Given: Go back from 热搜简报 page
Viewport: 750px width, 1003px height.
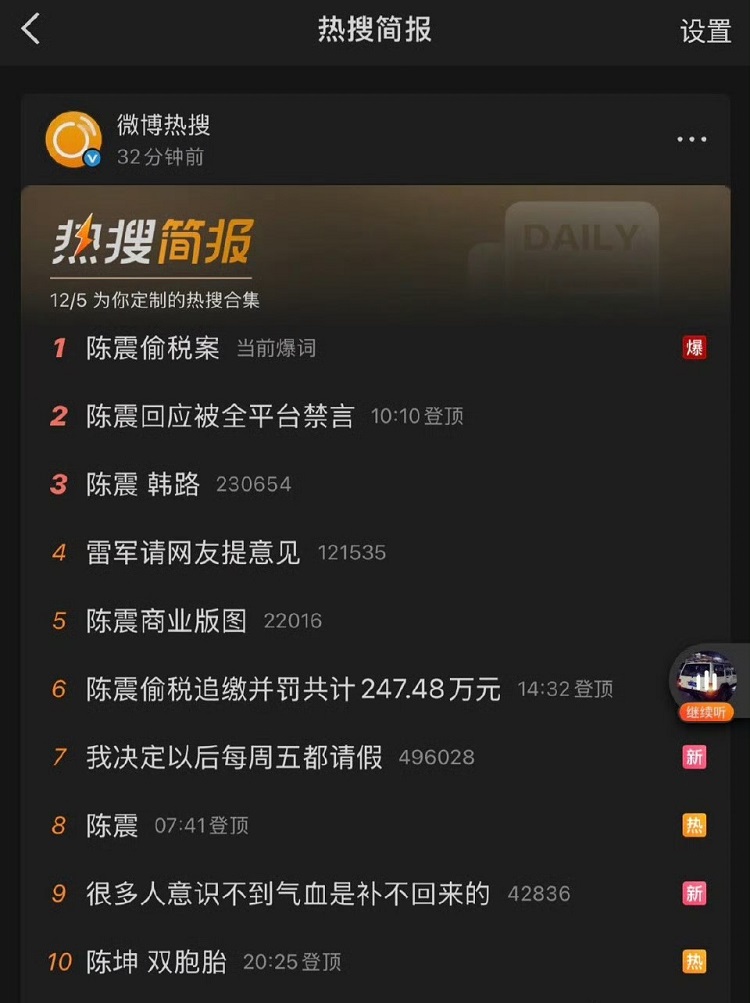Looking at the screenshot, I should [31, 29].
